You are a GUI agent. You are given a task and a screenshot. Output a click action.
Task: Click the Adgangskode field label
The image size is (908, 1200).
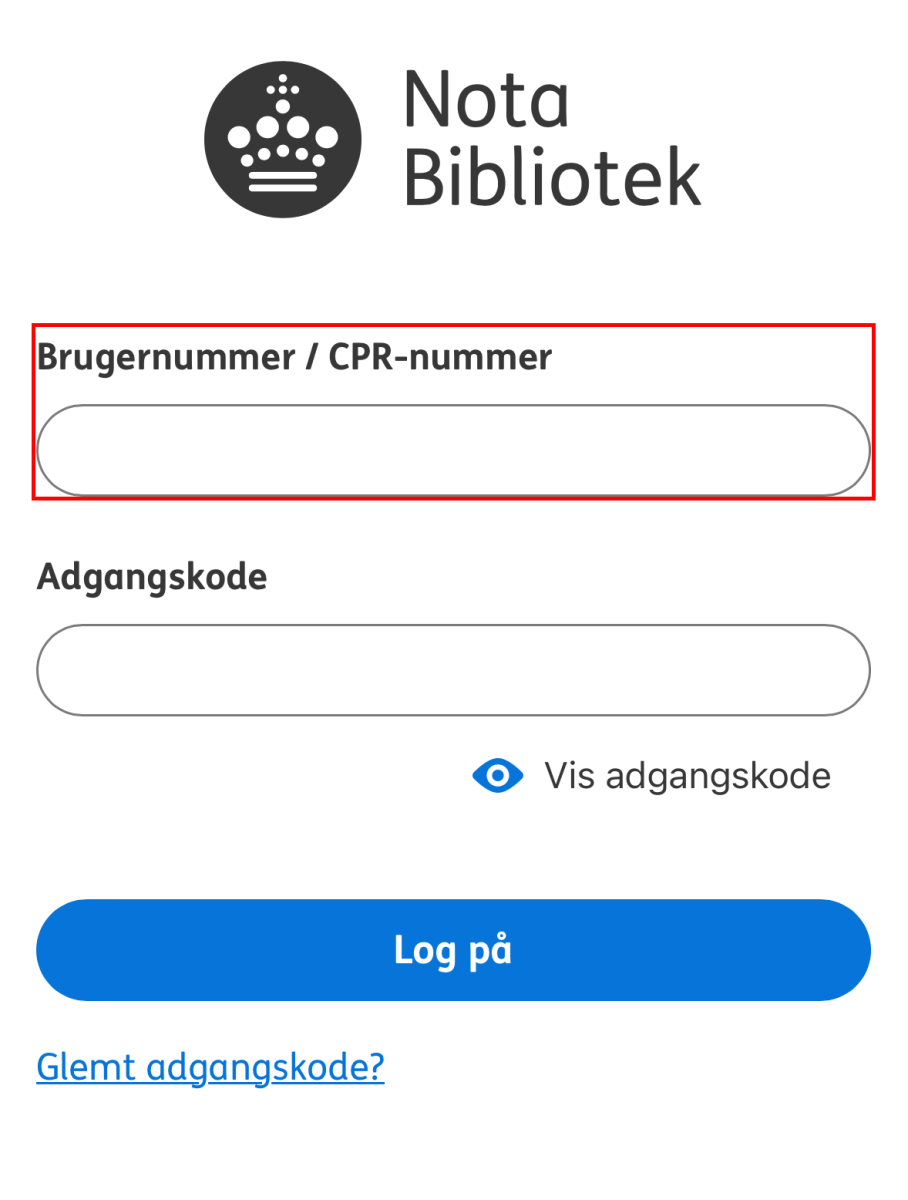tap(151, 577)
